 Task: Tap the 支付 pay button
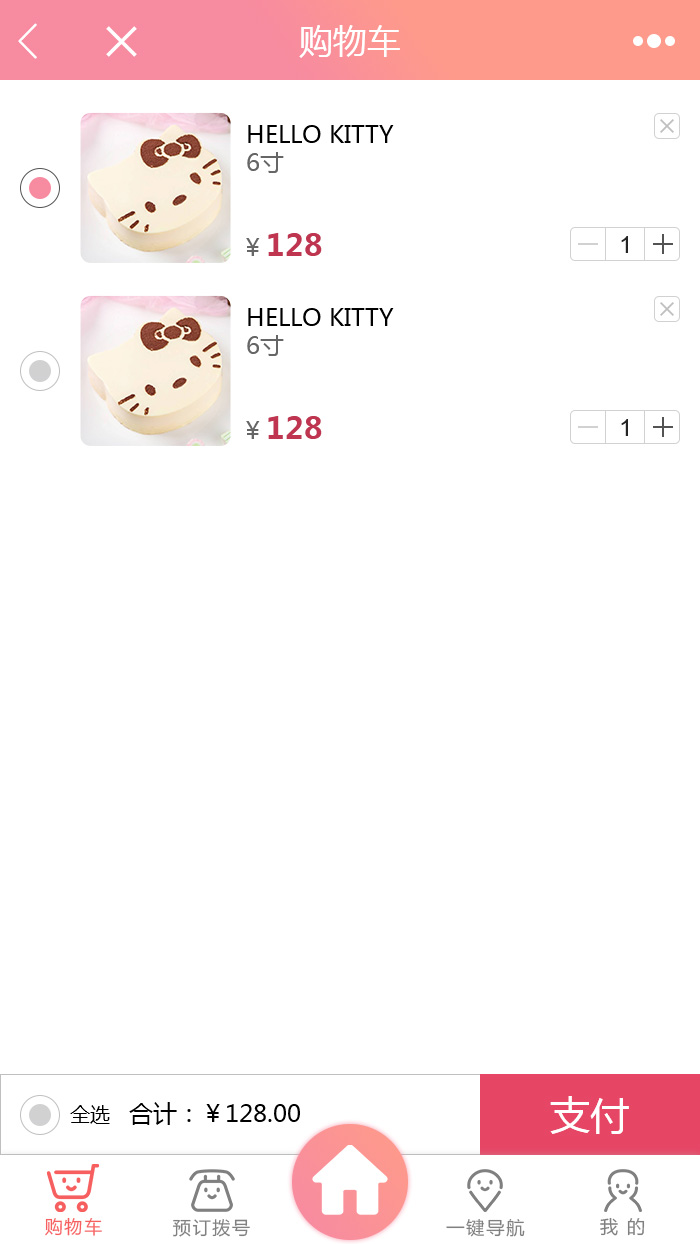tap(590, 1114)
